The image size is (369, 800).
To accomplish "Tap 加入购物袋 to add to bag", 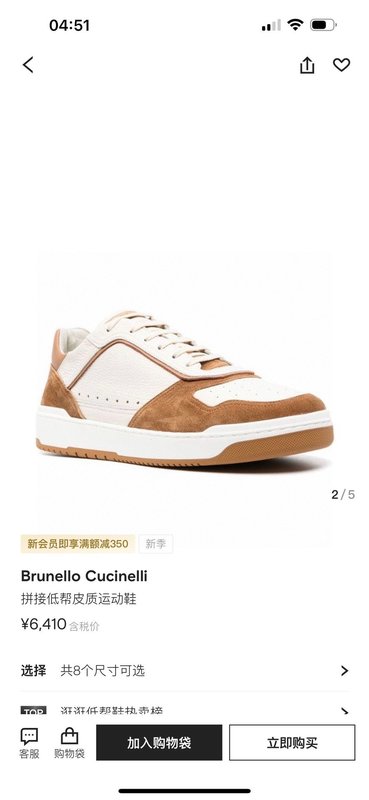I will point(159,742).
